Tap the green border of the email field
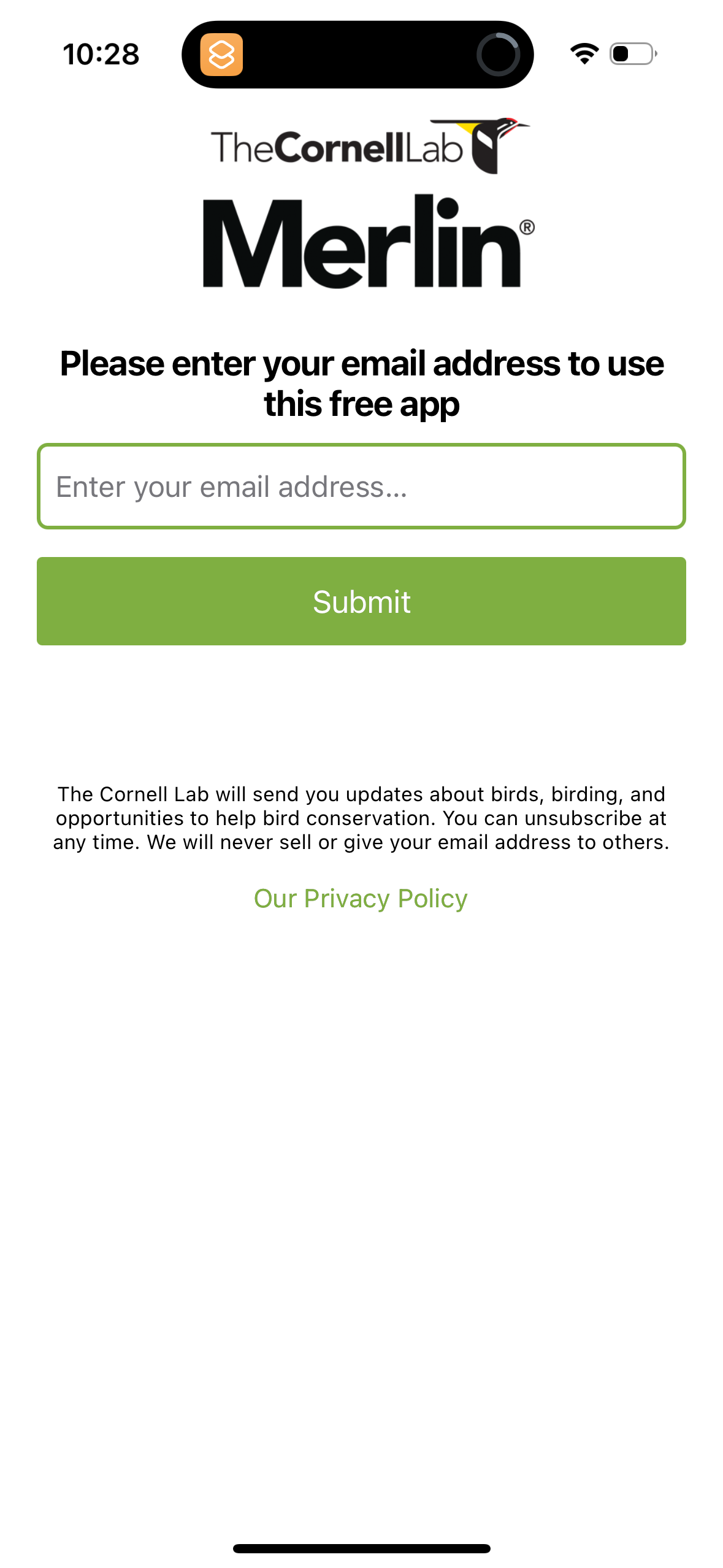 click(x=361, y=447)
